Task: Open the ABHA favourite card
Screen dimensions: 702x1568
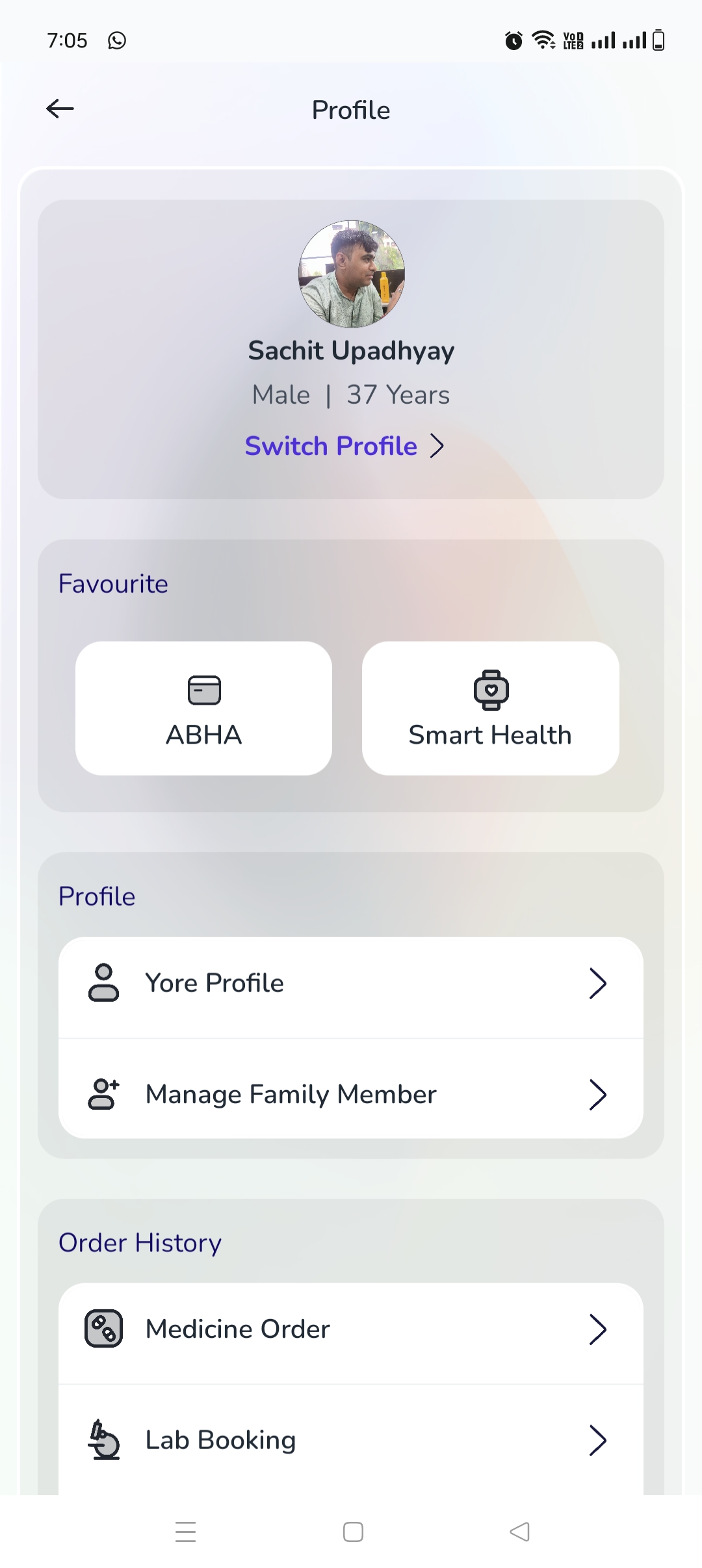Action: click(x=203, y=708)
